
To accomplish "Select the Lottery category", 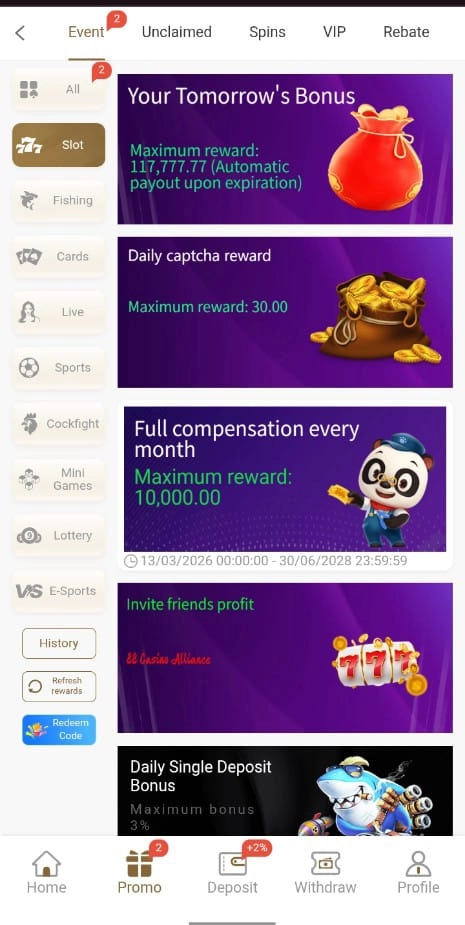I will [x=58, y=535].
